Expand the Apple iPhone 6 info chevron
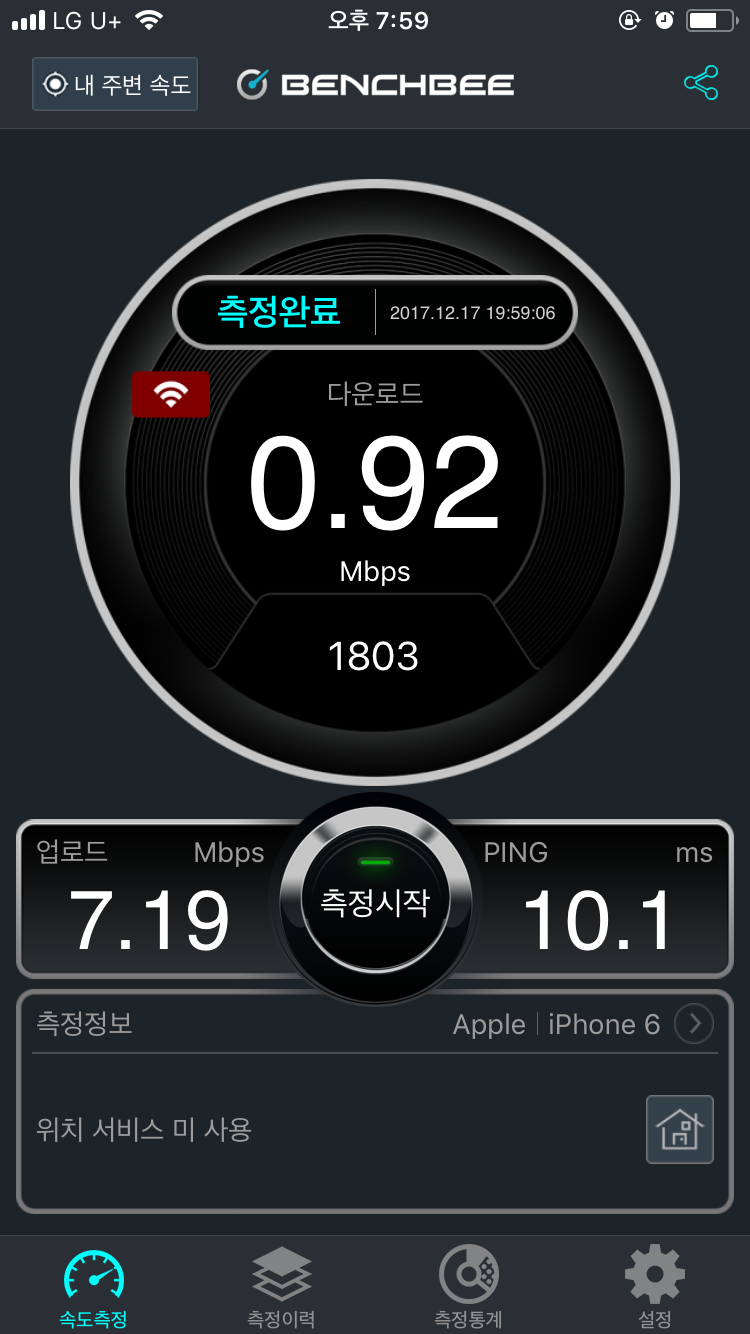The width and height of the screenshot is (750, 1334). click(694, 1024)
